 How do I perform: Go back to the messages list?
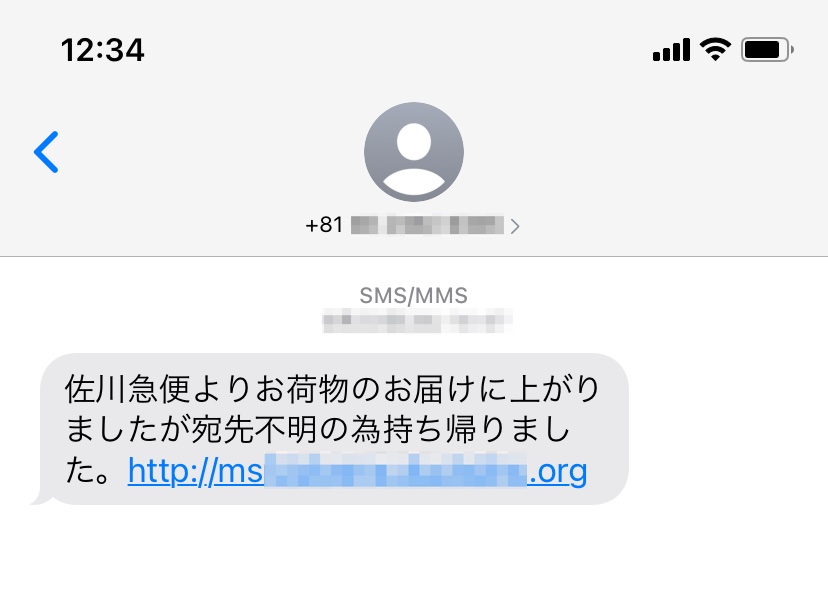(46, 152)
